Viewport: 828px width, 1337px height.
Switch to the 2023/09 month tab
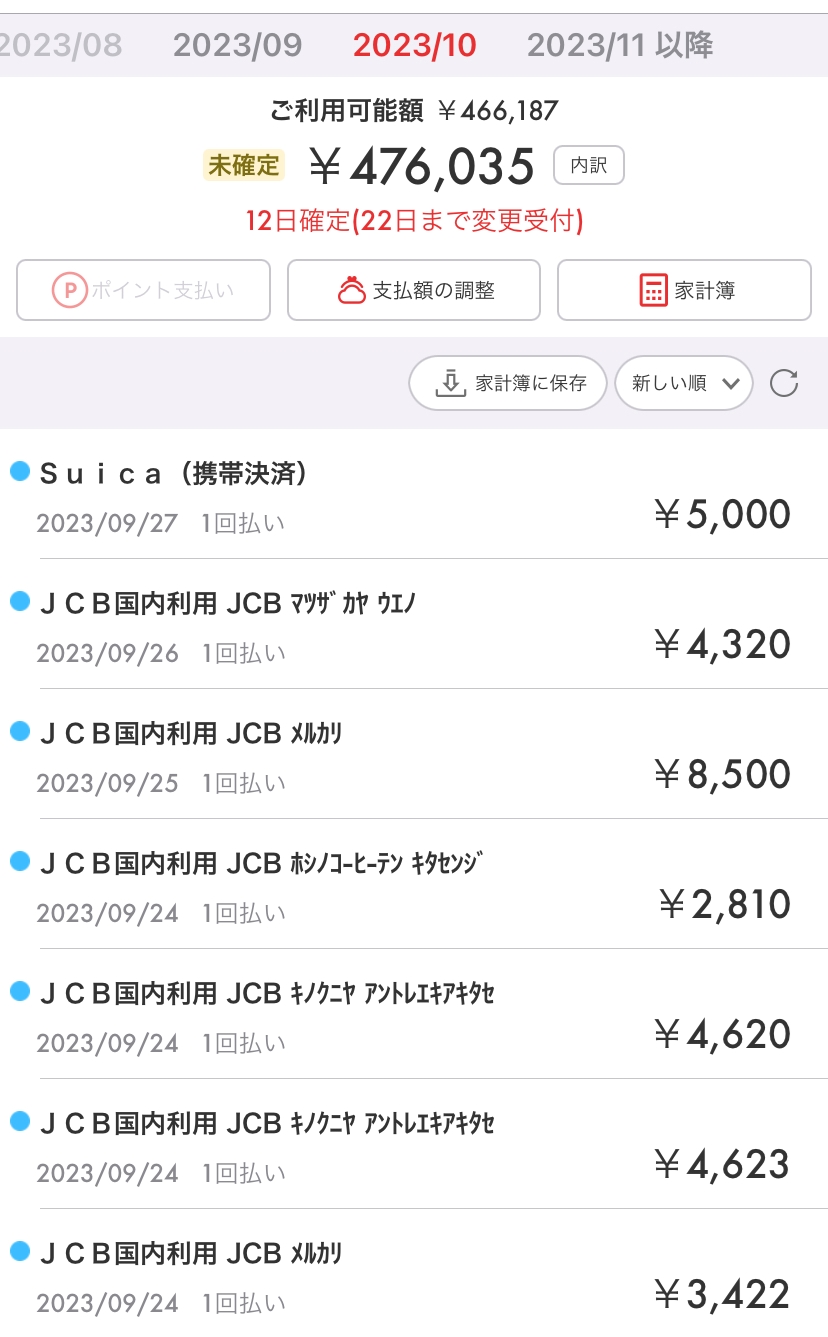(x=237, y=45)
